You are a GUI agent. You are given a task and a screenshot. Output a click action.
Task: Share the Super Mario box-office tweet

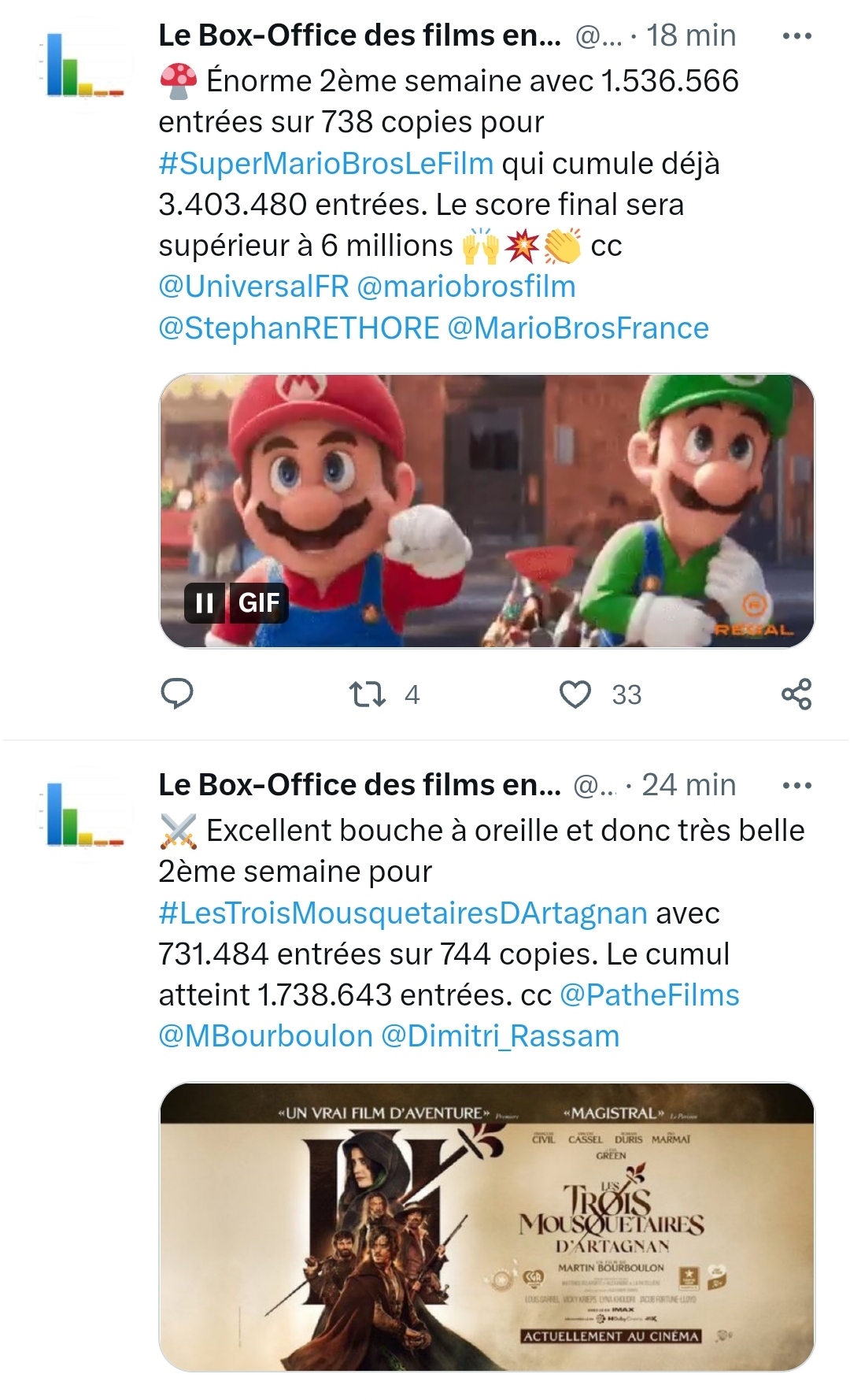click(796, 694)
